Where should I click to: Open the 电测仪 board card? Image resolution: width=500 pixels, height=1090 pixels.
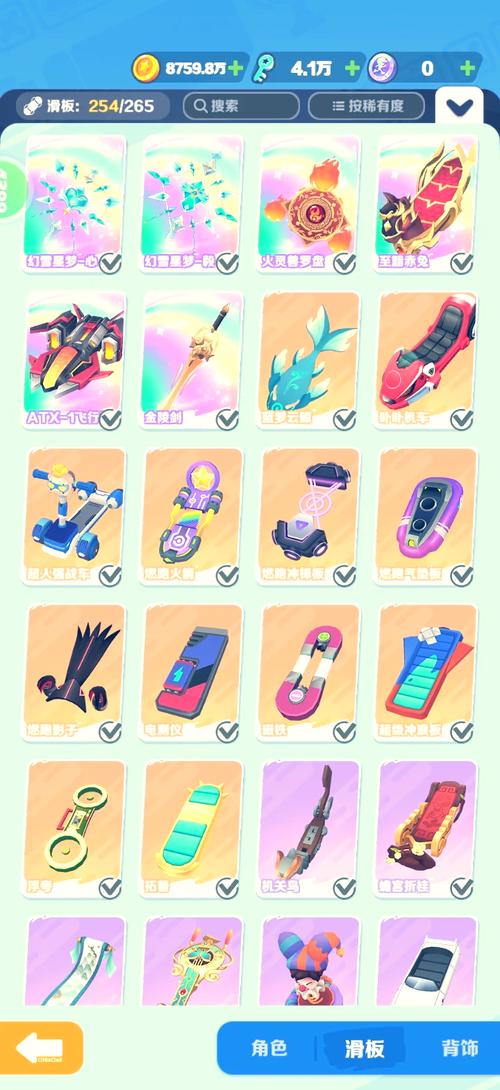pyautogui.click(x=192, y=673)
